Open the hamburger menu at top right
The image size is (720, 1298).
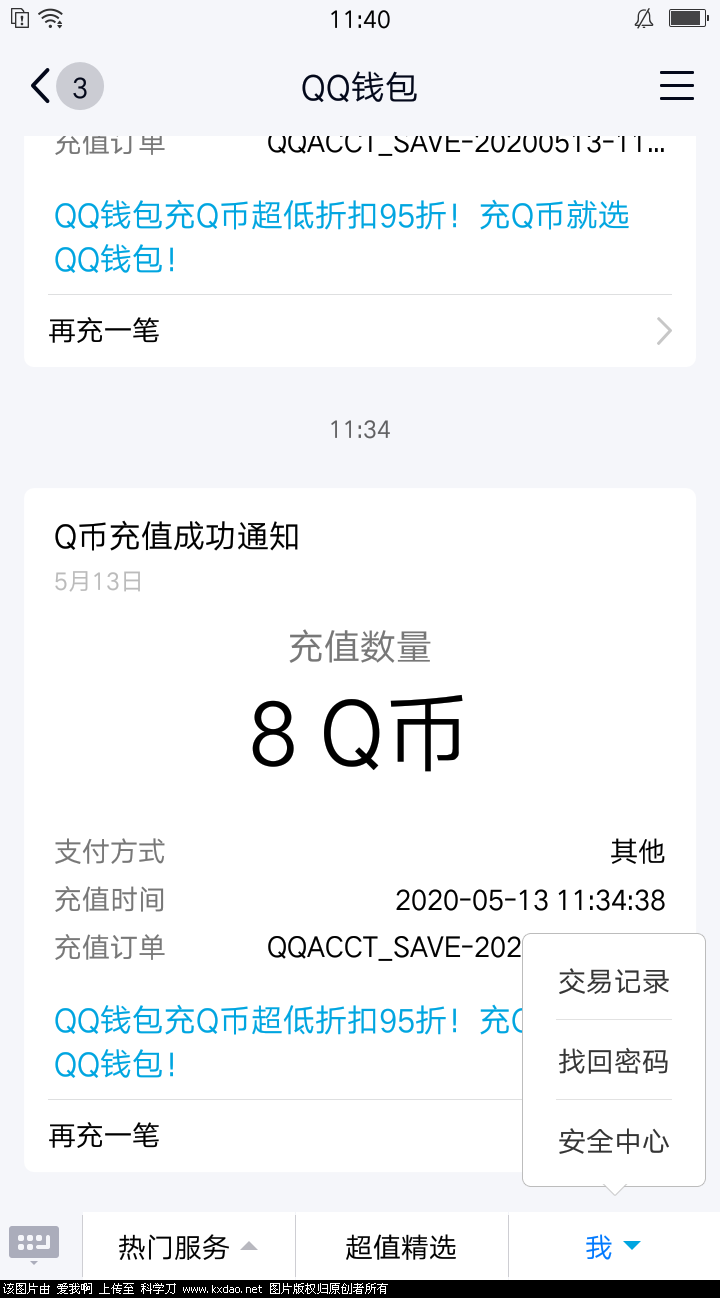(x=677, y=86)
